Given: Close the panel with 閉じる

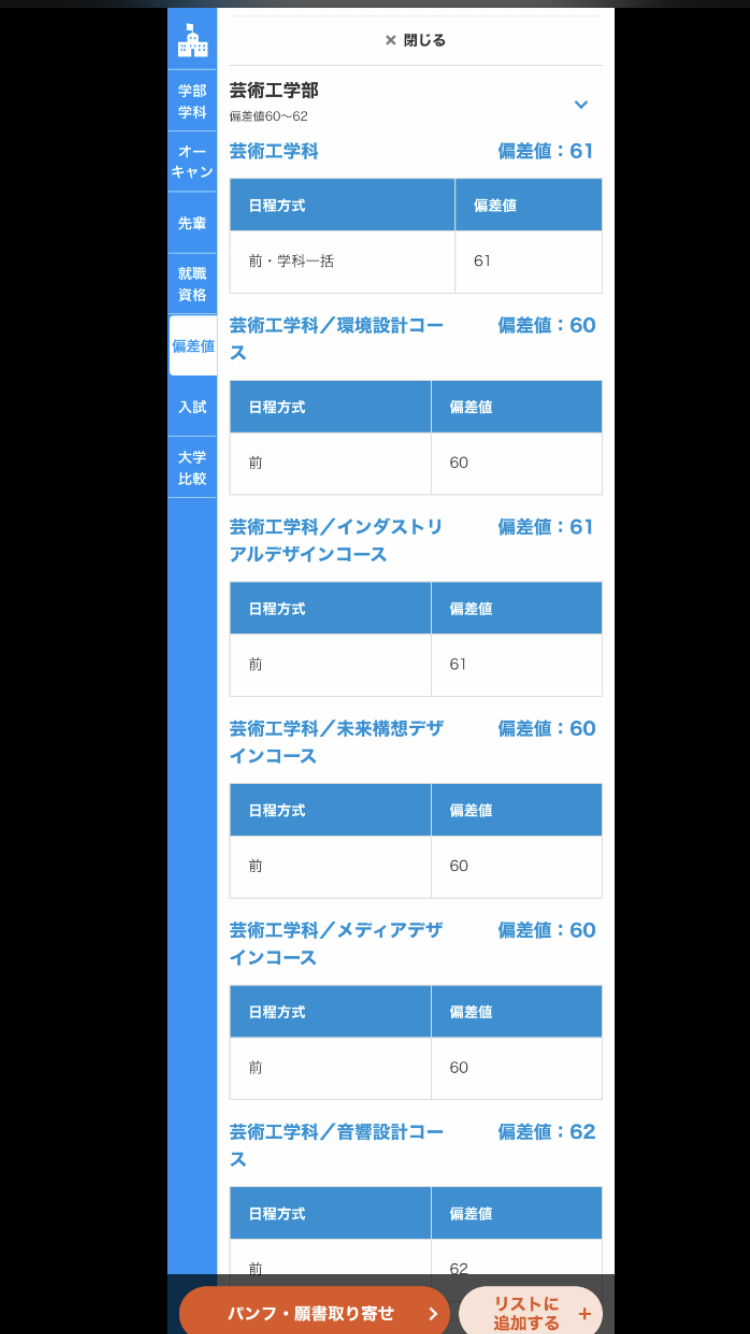Looking at the screenshot, I should [x=415, y=40].
